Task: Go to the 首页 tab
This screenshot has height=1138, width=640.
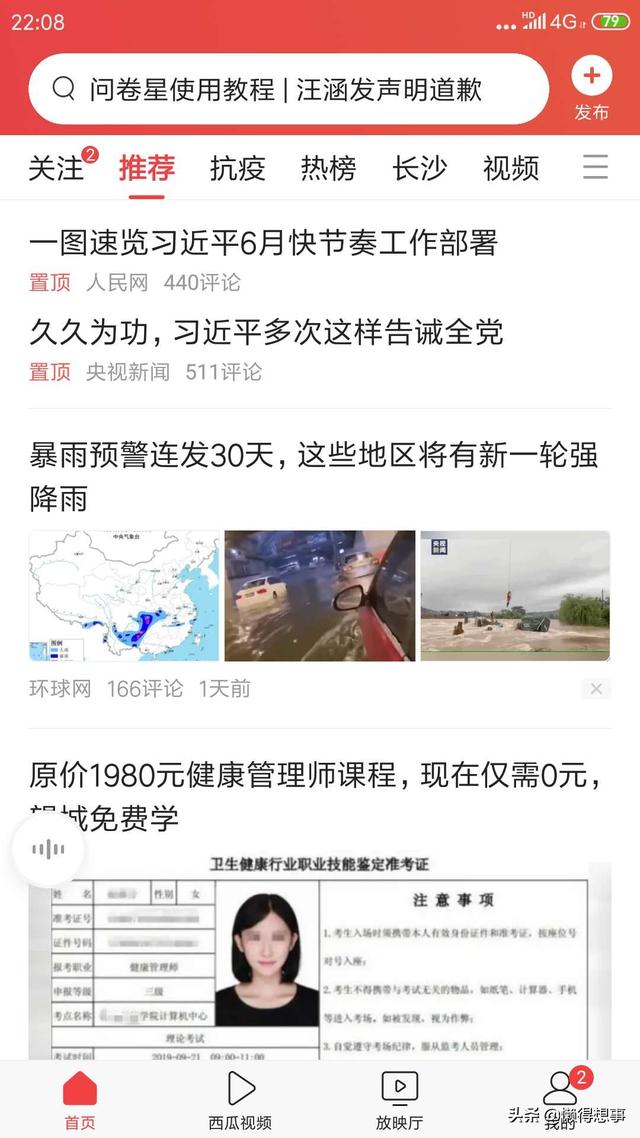Action: point(80,1100)
